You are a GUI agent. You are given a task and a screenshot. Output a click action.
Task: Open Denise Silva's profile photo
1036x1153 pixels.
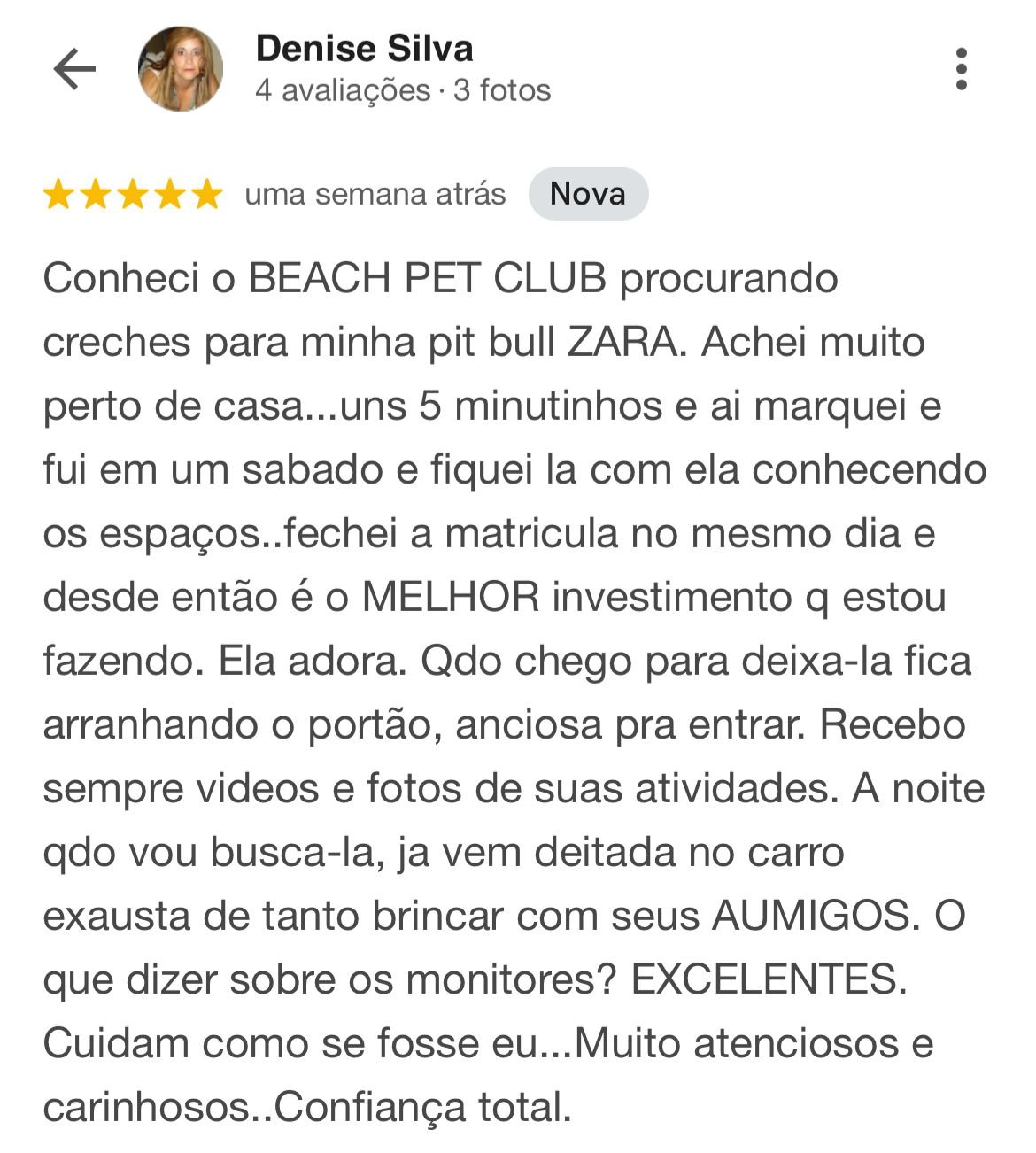(181, 69)
